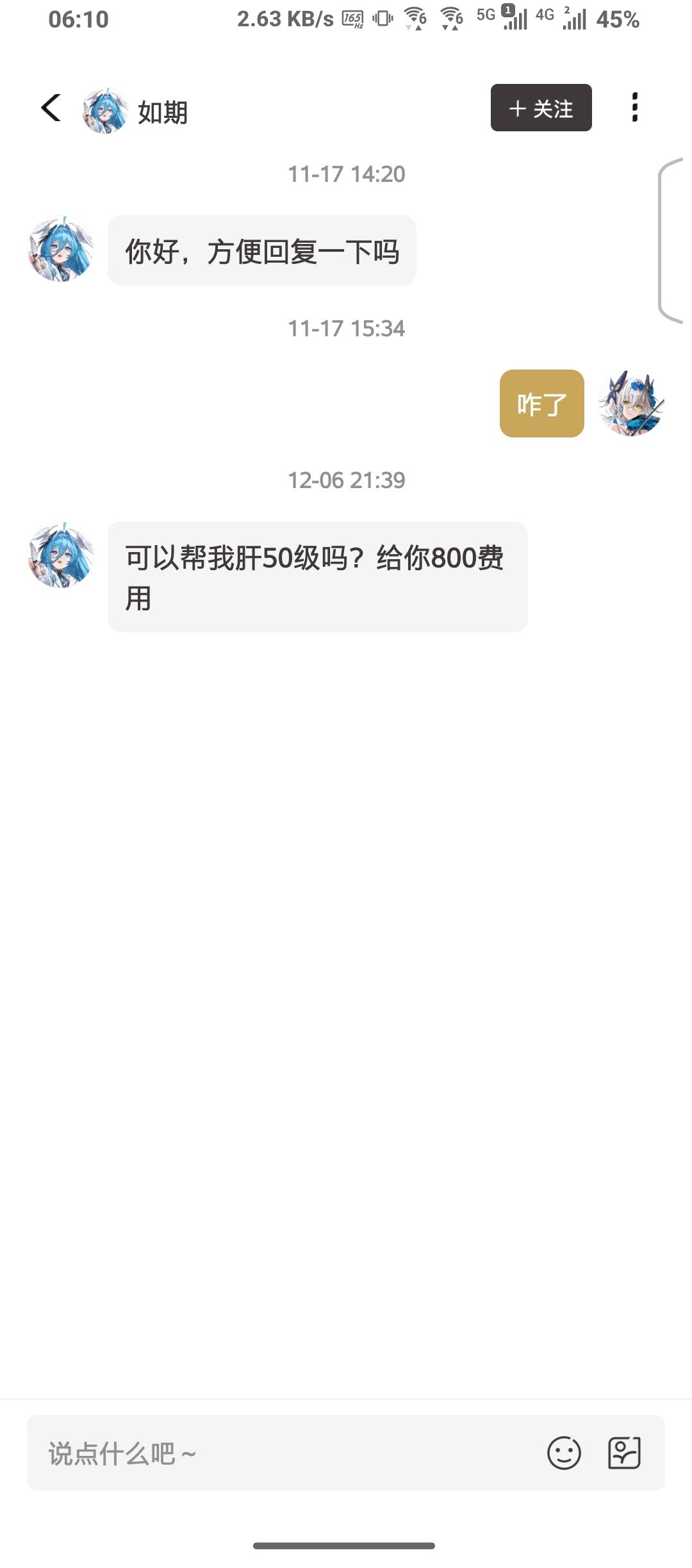Open the emoji picker
692x1568 pixels.
[564, 1453]
